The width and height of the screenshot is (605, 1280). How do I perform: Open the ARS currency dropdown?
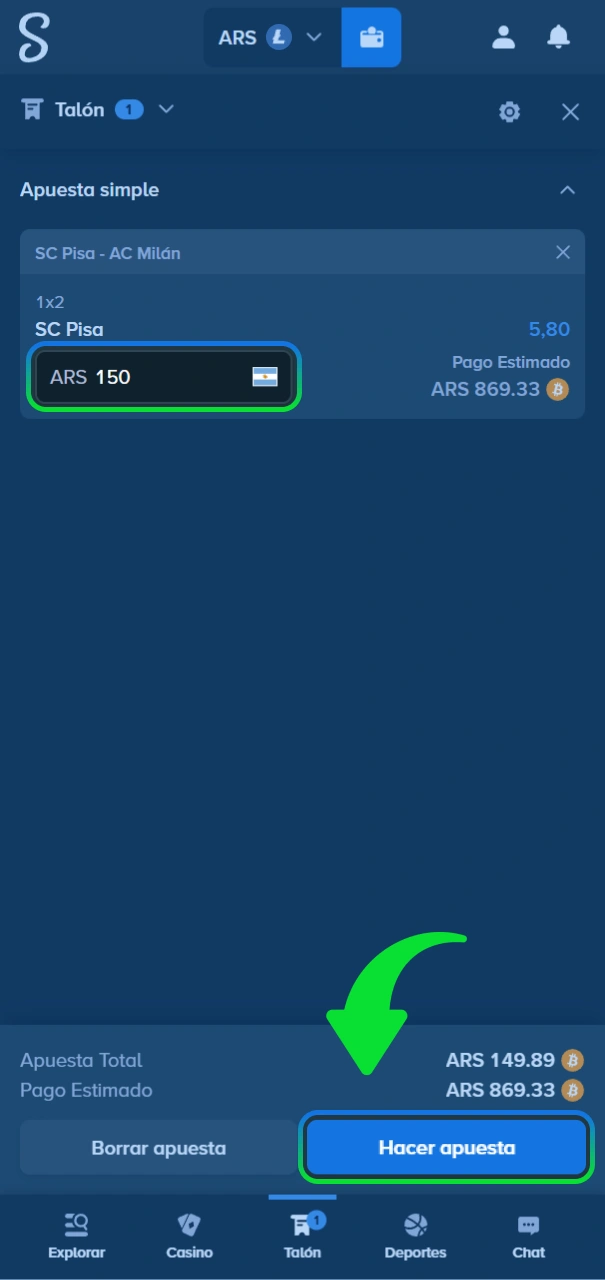271,38
